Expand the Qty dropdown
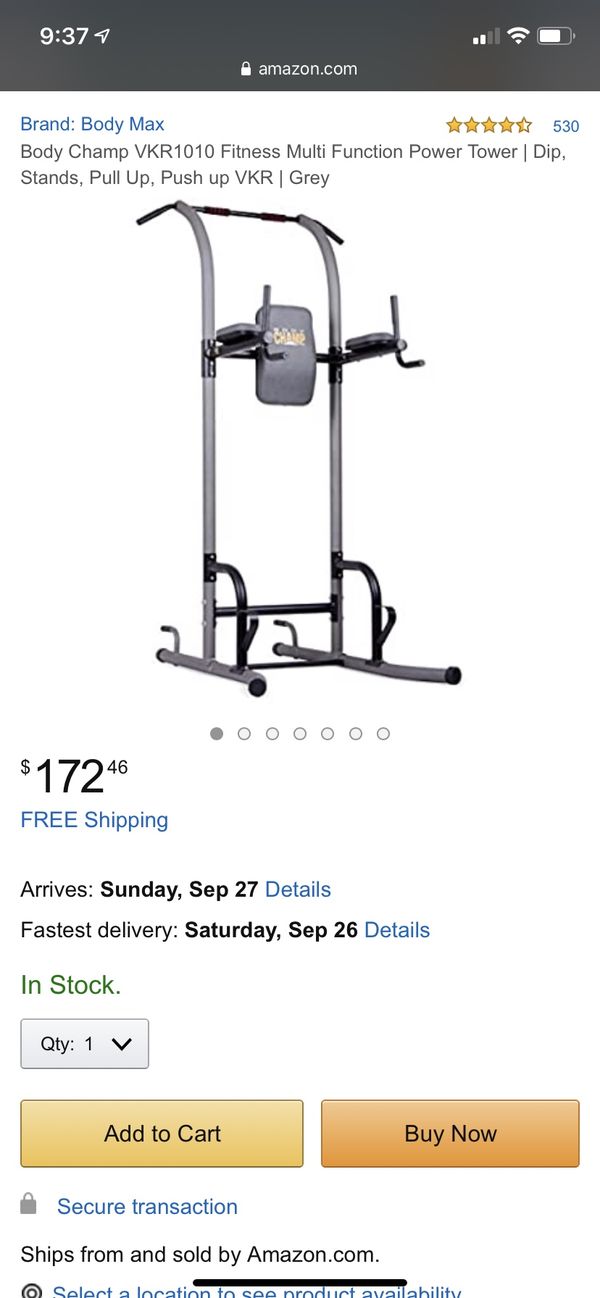 [x=85, y=1044]
